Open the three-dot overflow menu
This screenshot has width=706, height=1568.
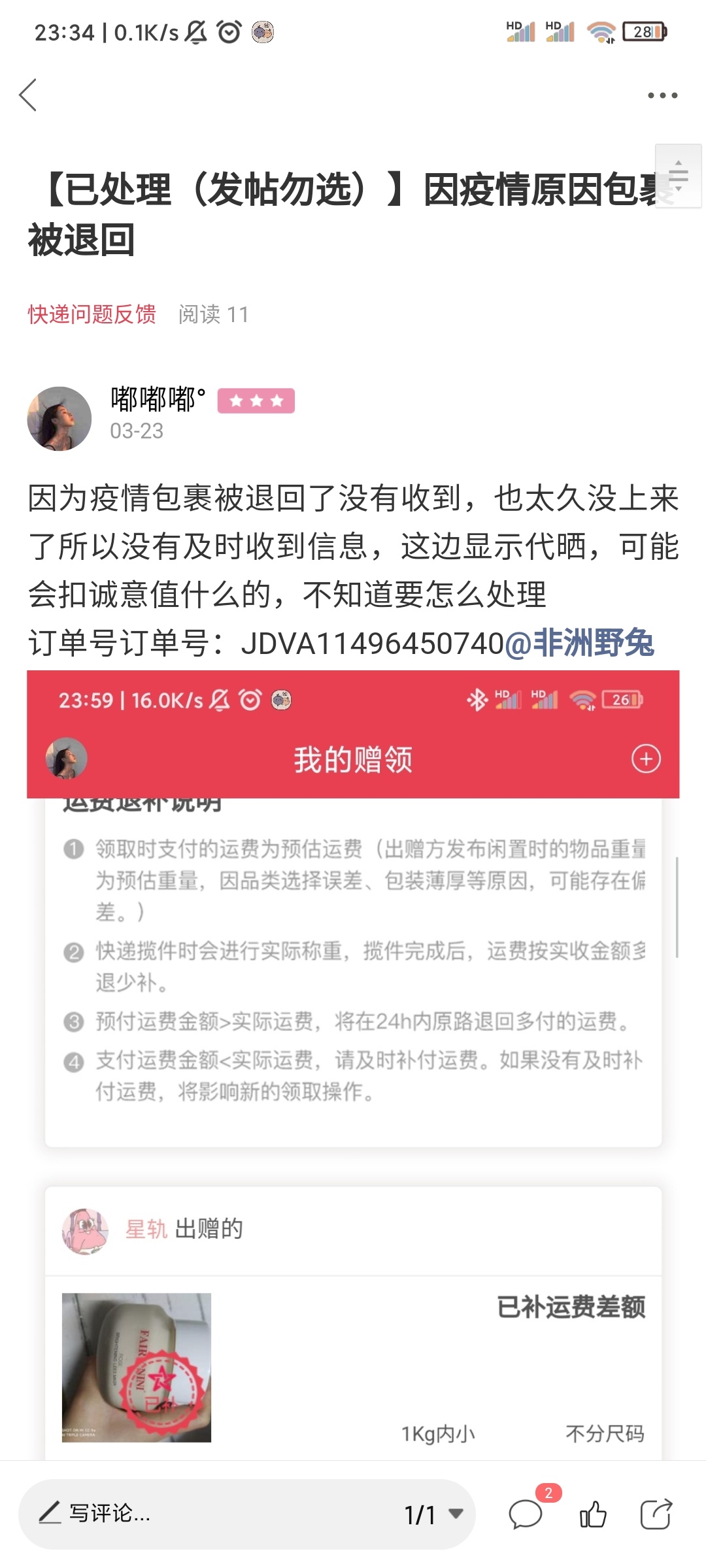[x=662, y=95]
